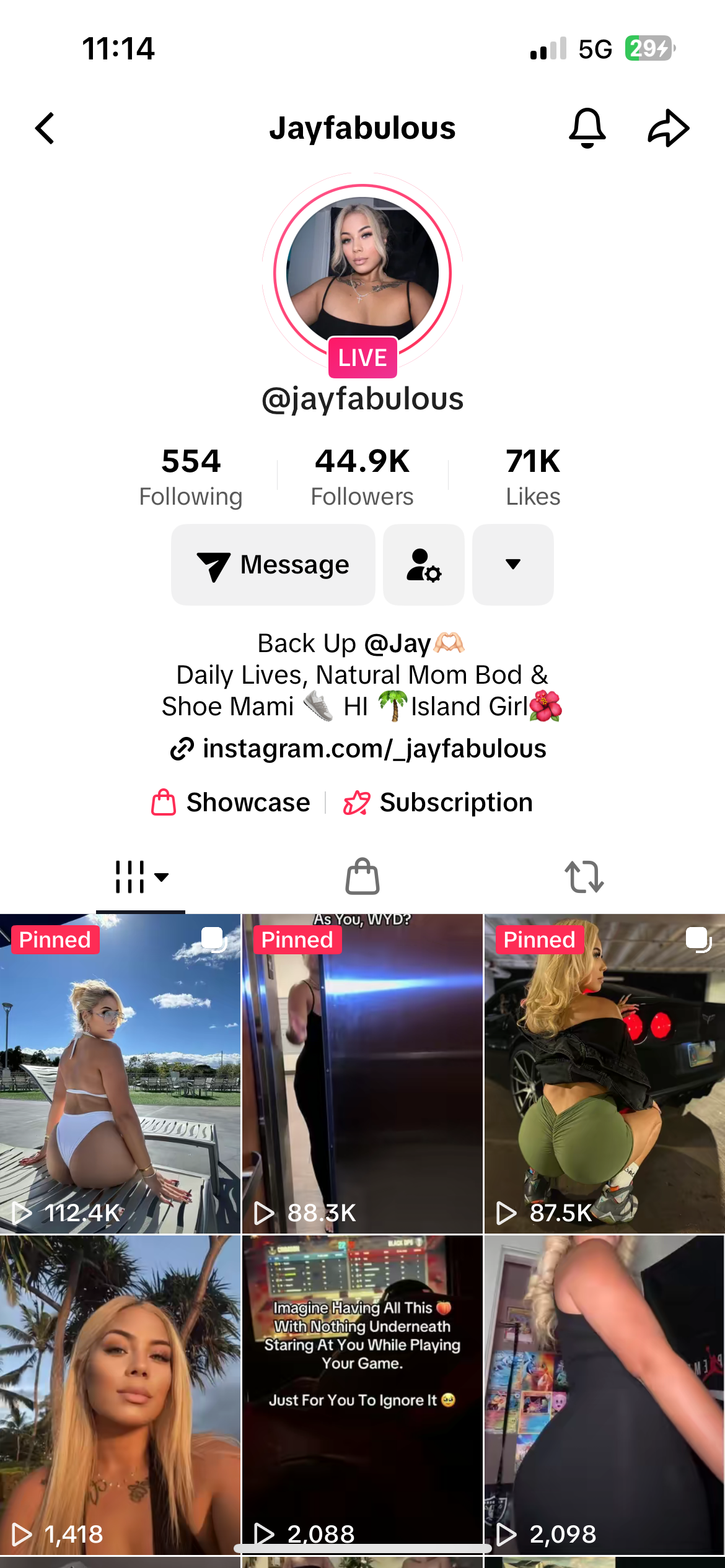
Task: Switch to the shop bag tab
Action: pos(362,877)
